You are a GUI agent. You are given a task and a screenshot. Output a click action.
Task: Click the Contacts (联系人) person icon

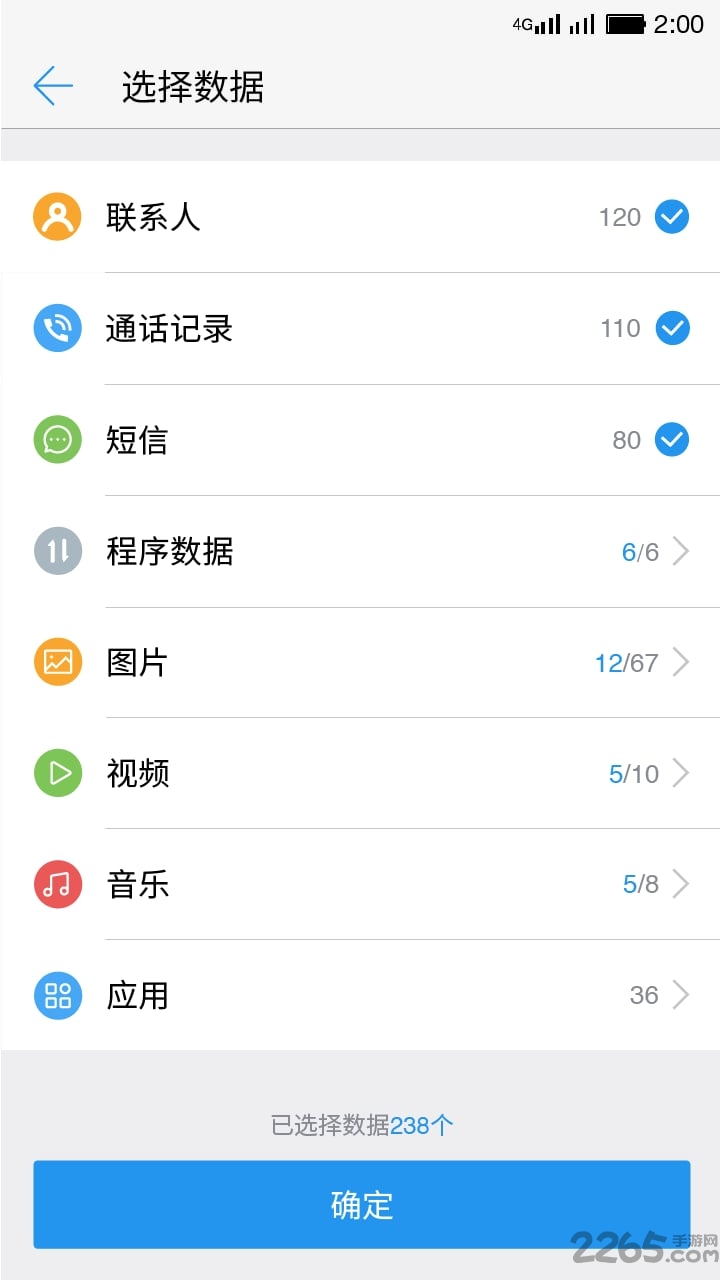(57, 216)
